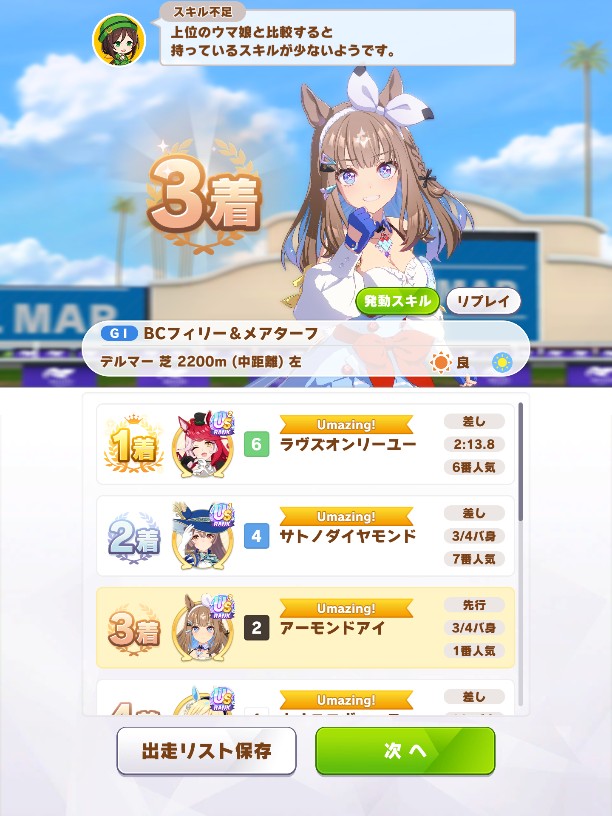Screen dimensions: 612x816
Task: Select the 2nd place サトノダイヤモンド row
Action: tap(305, 536)
